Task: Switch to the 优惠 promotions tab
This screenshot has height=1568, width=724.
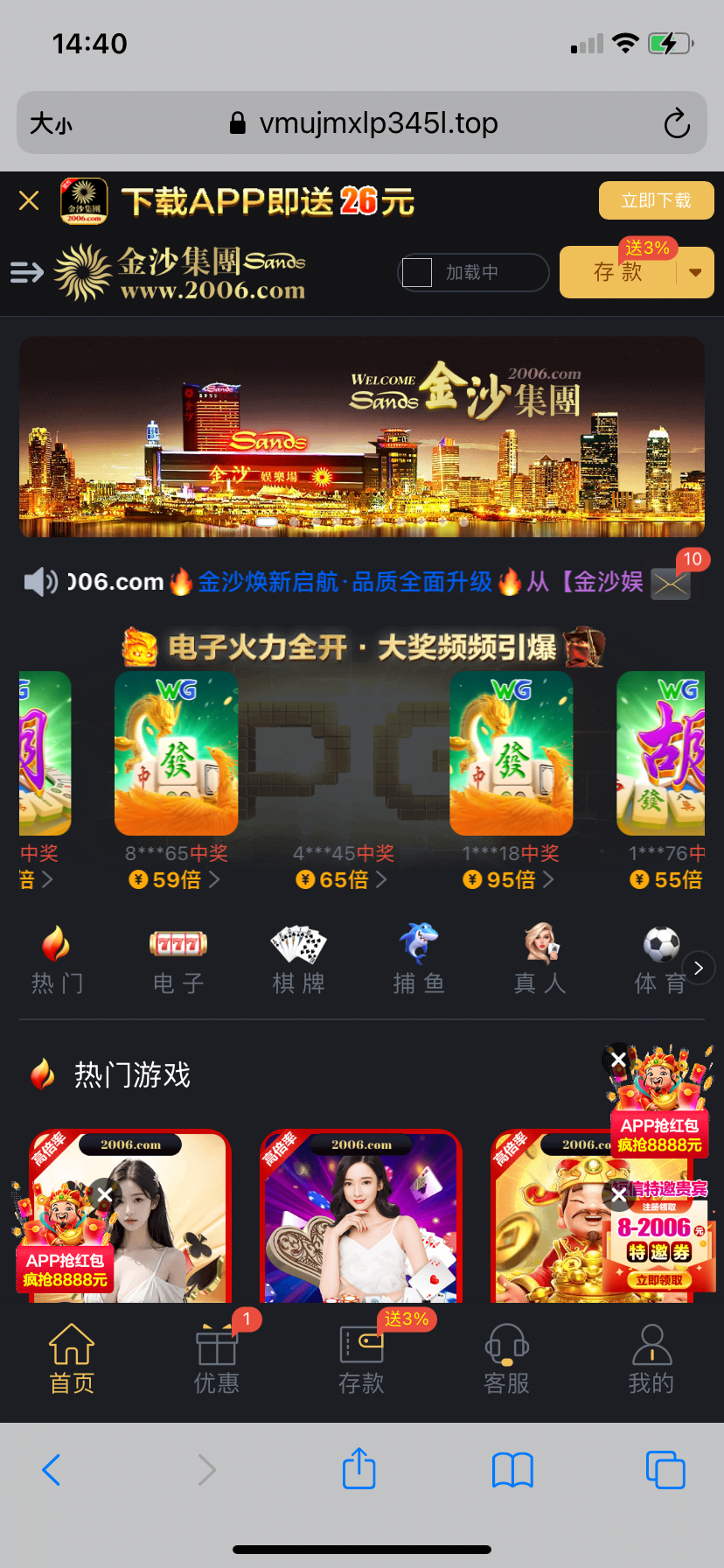Action: click(x=216, y=1359)
